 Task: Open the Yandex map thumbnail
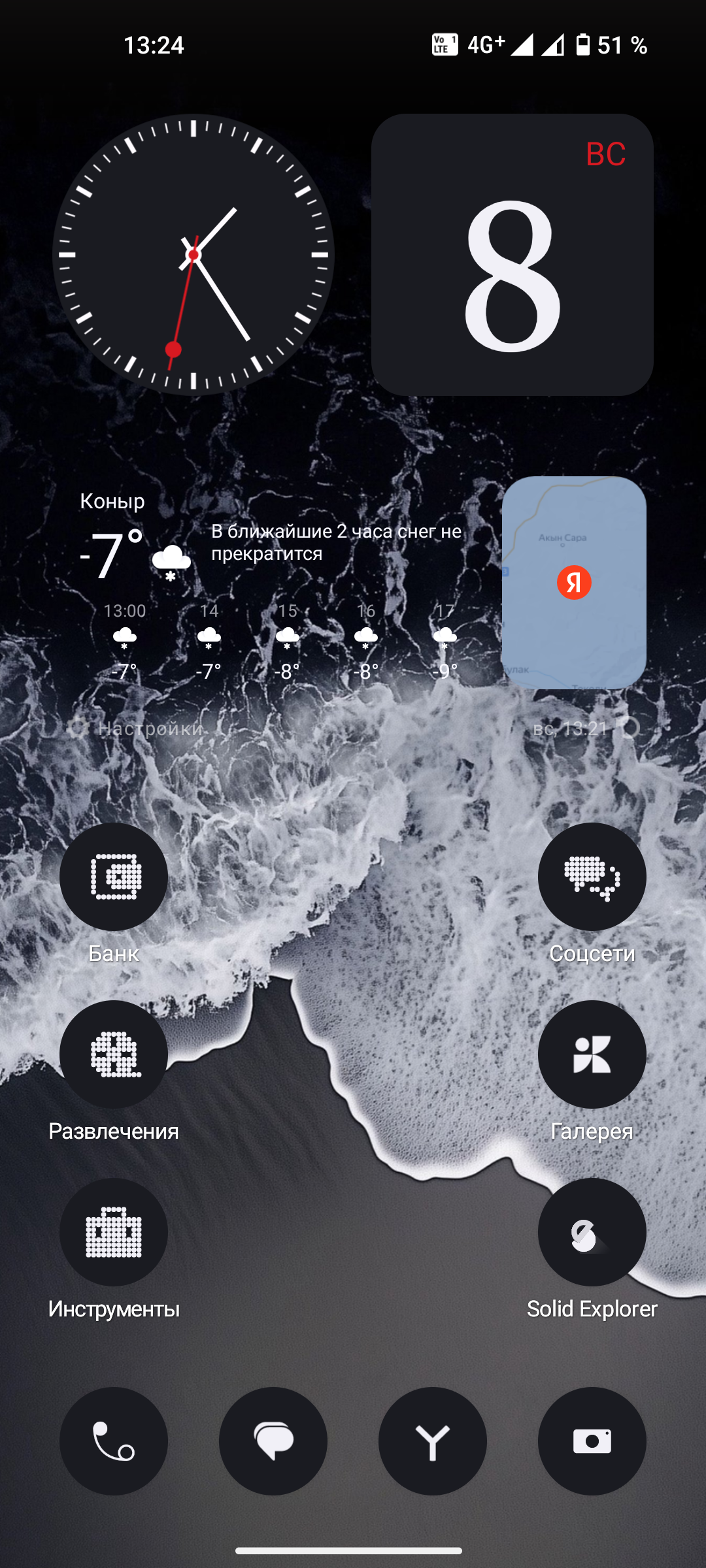[x=574, y=582]
